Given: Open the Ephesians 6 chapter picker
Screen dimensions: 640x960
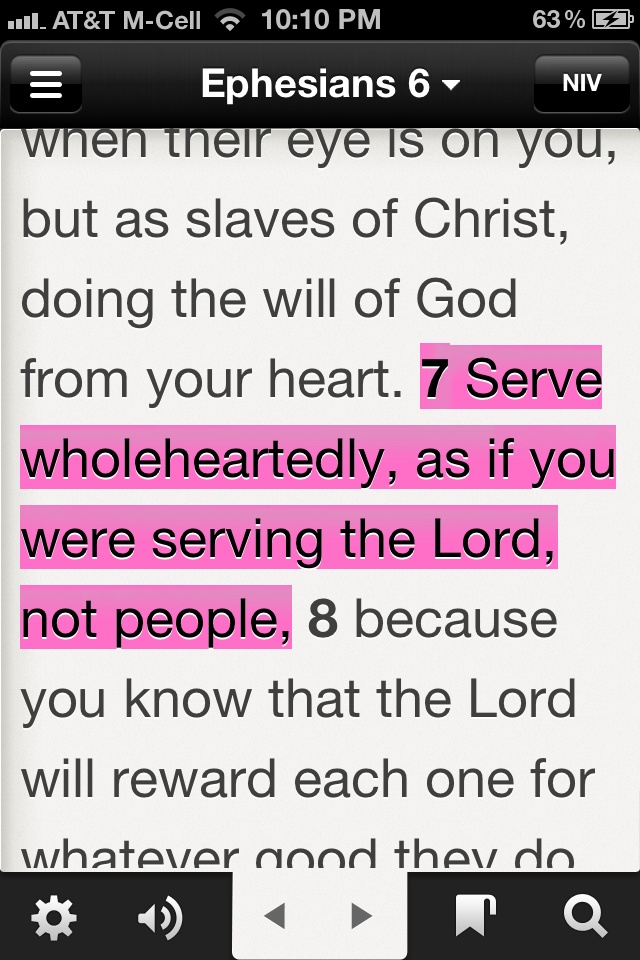Looking at the screenshot, I should [330, 84].
